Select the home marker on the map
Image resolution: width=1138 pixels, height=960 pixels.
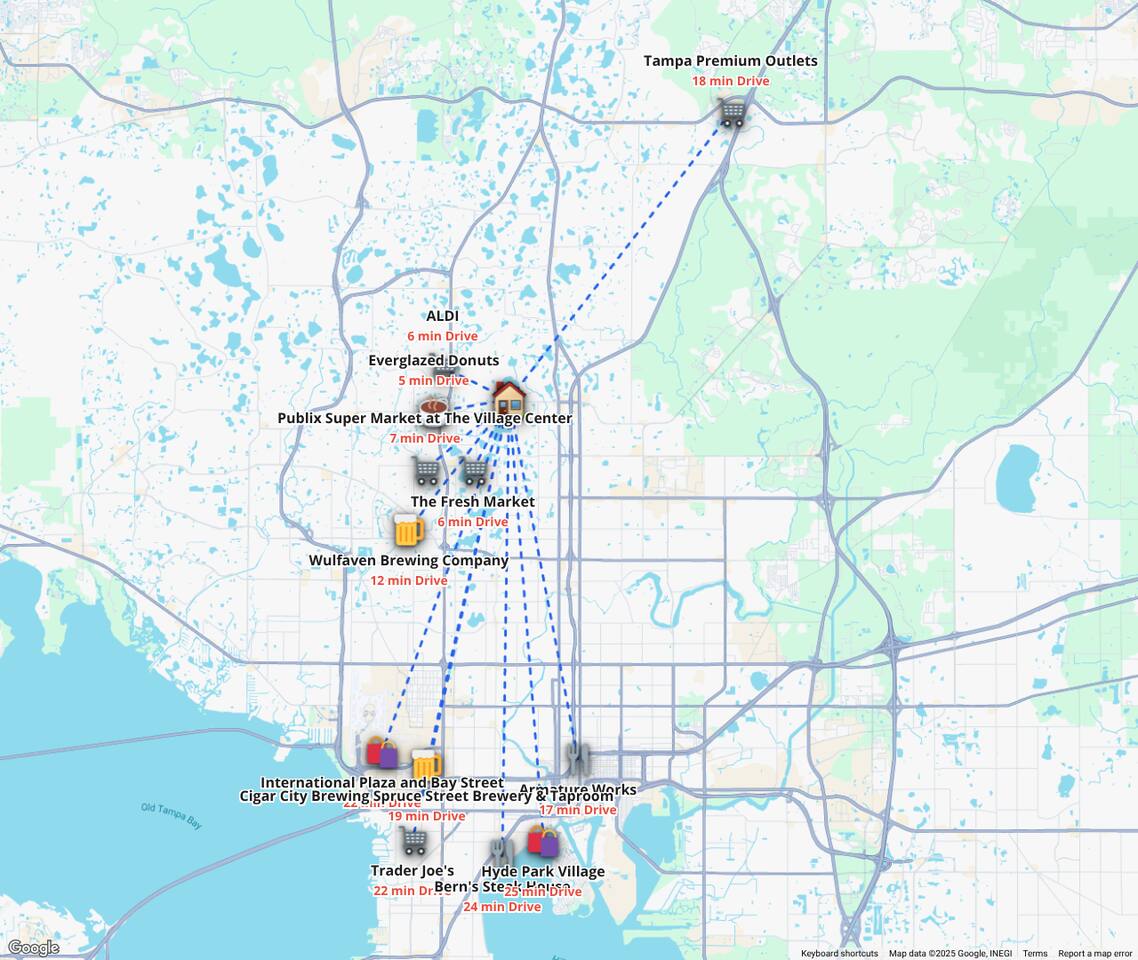click(508, 397)
